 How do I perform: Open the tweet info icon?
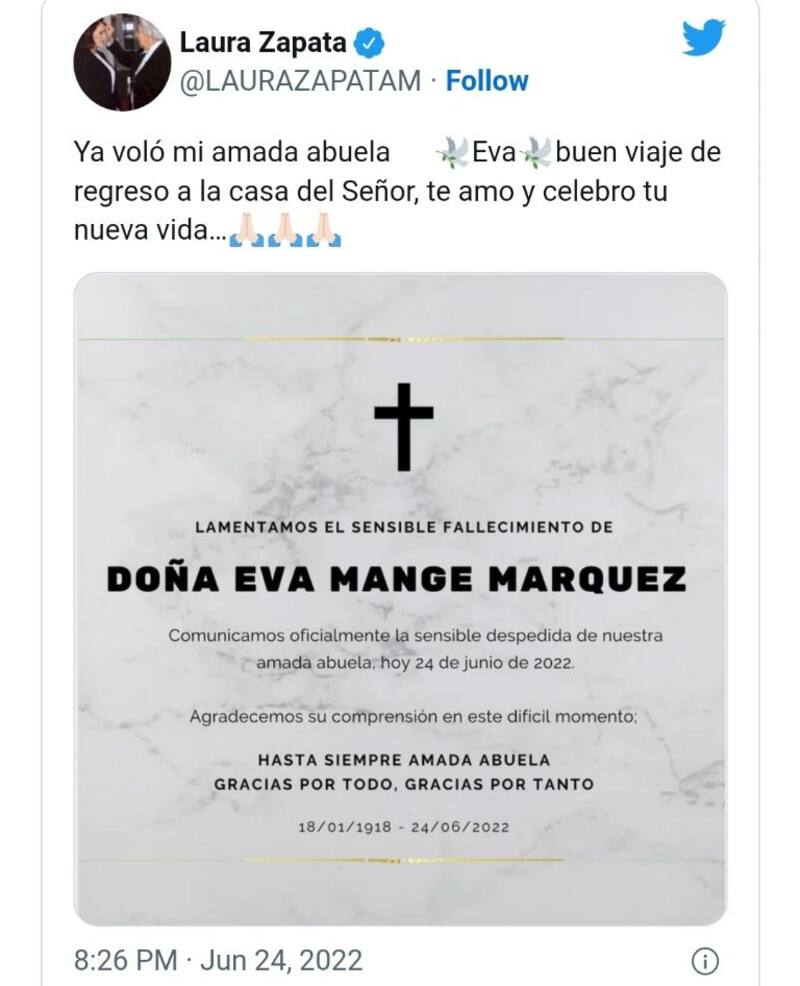click(x=705, y=961)
